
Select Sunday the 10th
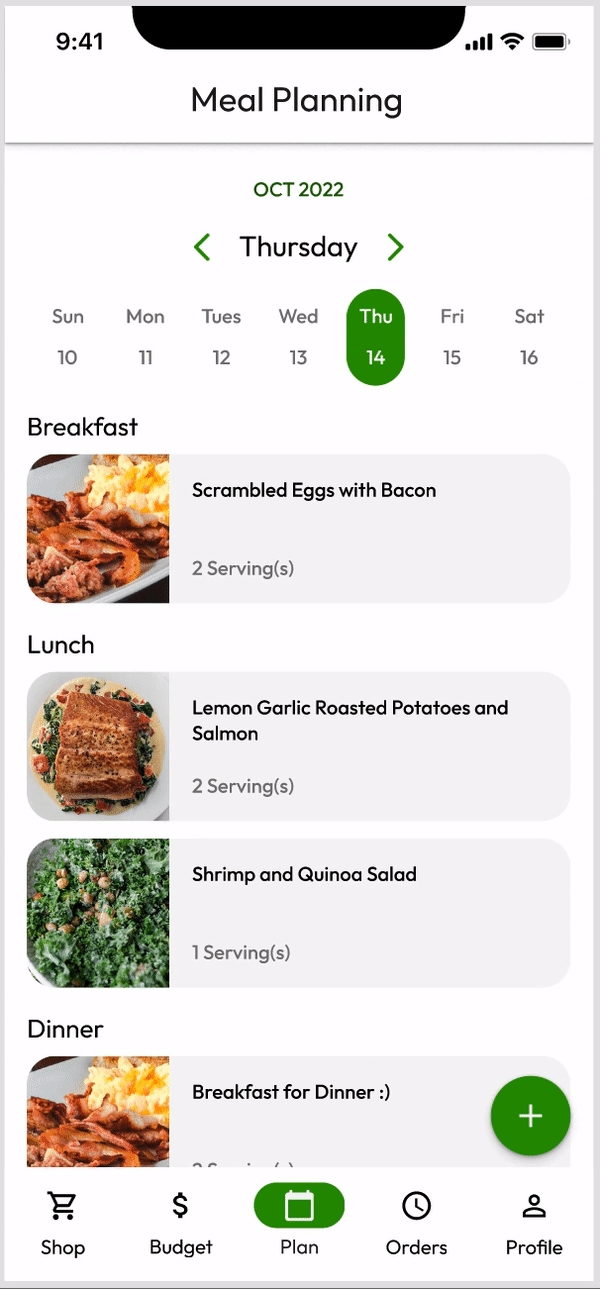click(x=68, y=337)
